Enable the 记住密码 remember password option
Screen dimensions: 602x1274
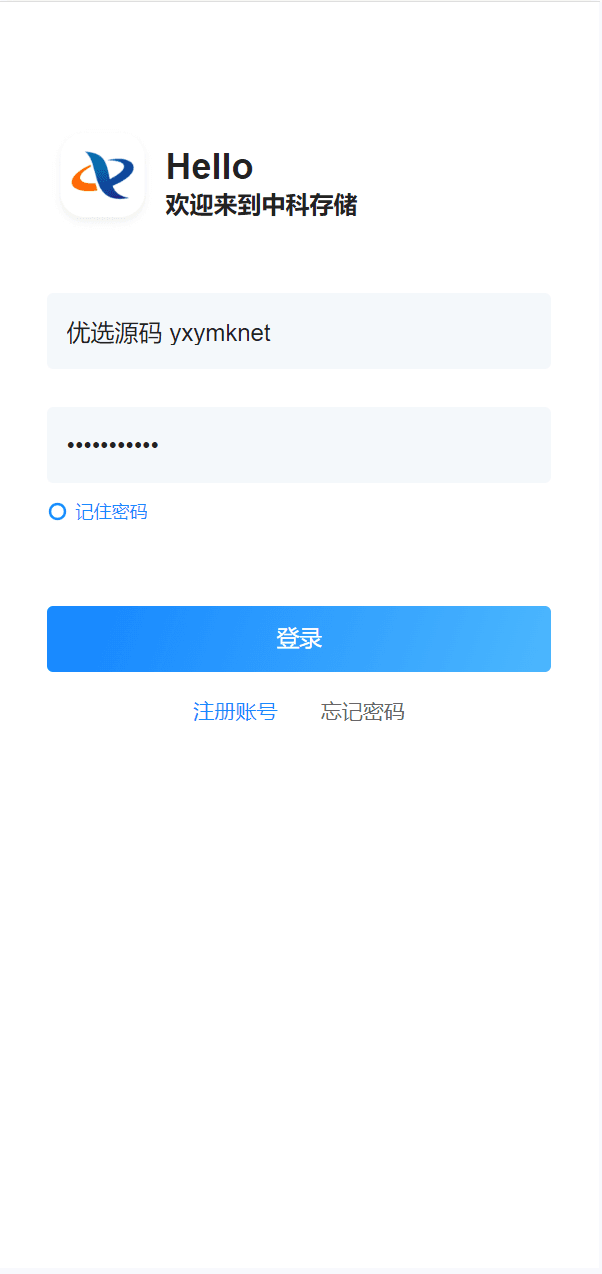coord(58,512)
